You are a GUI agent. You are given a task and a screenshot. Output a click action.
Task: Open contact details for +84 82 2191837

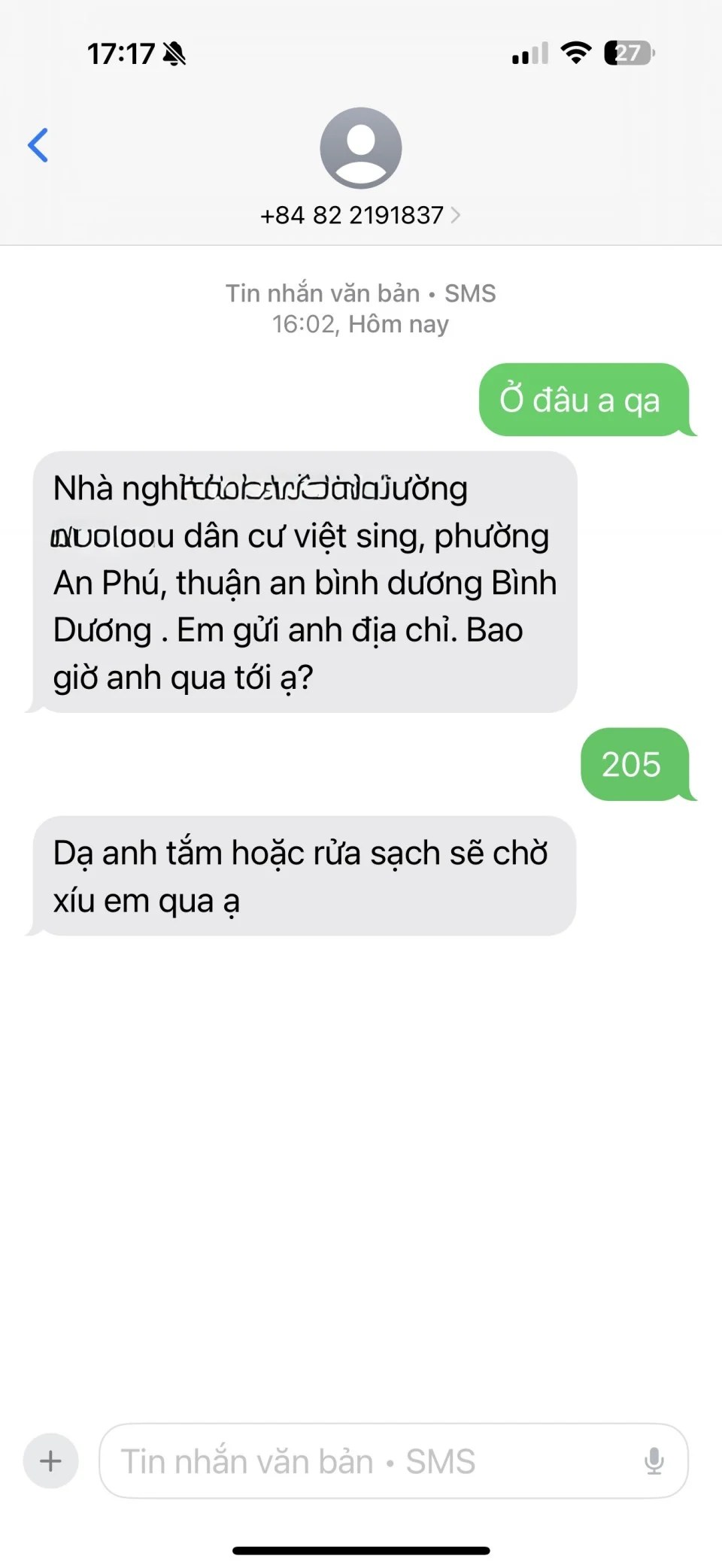(359, 215)
